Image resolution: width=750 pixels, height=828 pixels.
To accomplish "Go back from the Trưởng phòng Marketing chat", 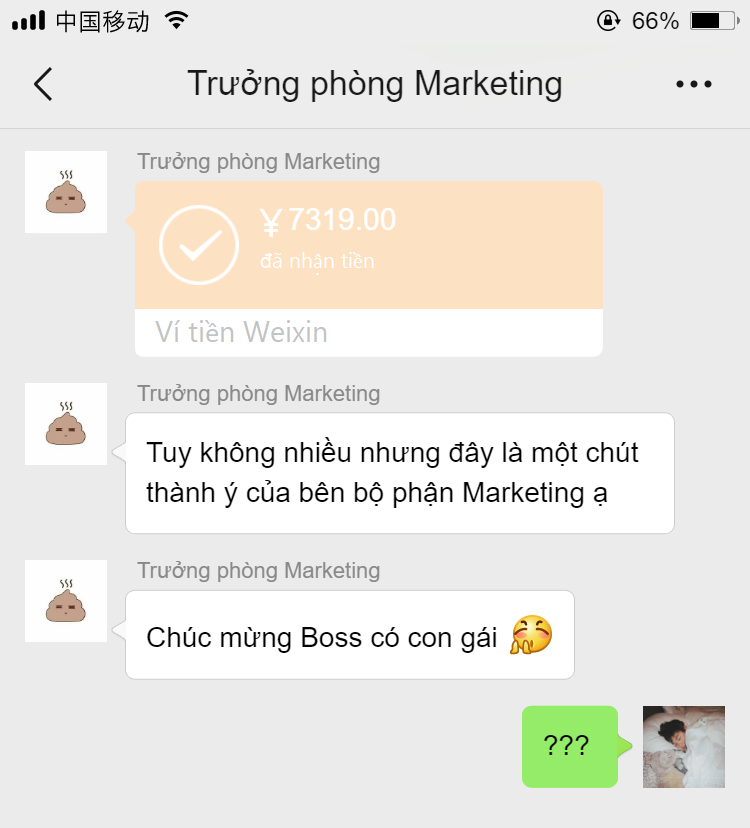I will (43, 85).
